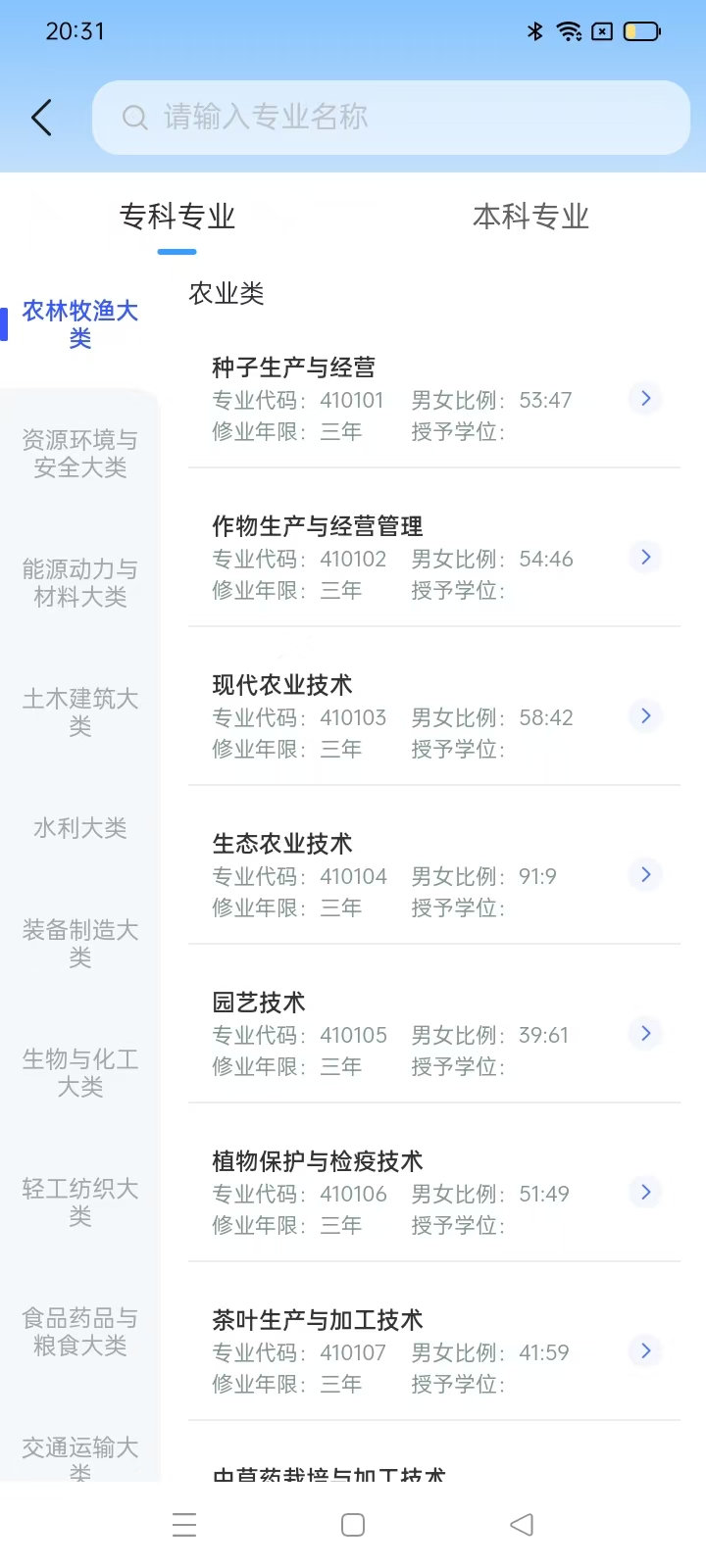The image size is (706, 1568).
Task: Open the 土木建筑大类 category
Action: pos(80,712)
